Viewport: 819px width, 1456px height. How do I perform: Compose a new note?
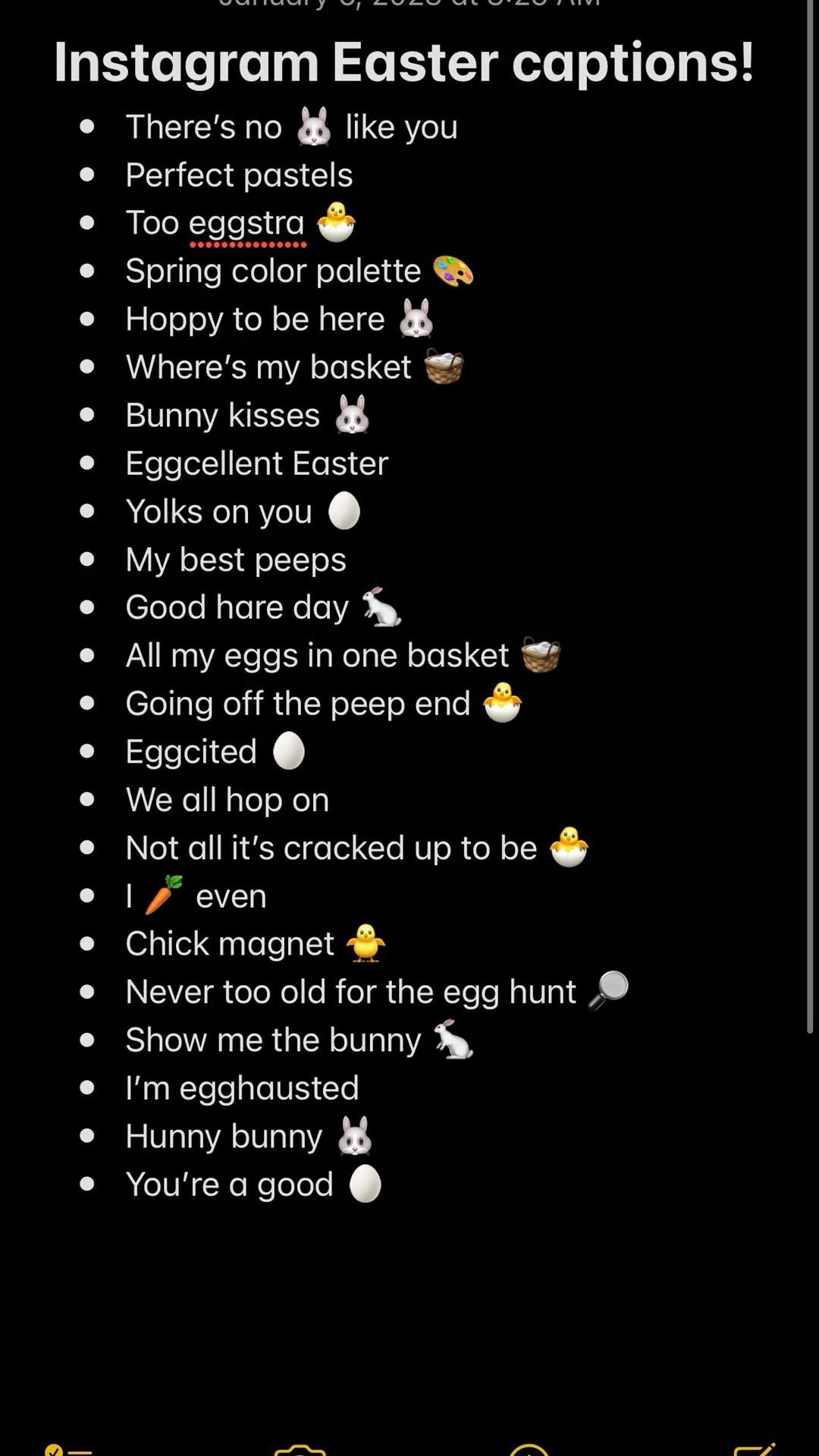click(x=755, y=1449)
